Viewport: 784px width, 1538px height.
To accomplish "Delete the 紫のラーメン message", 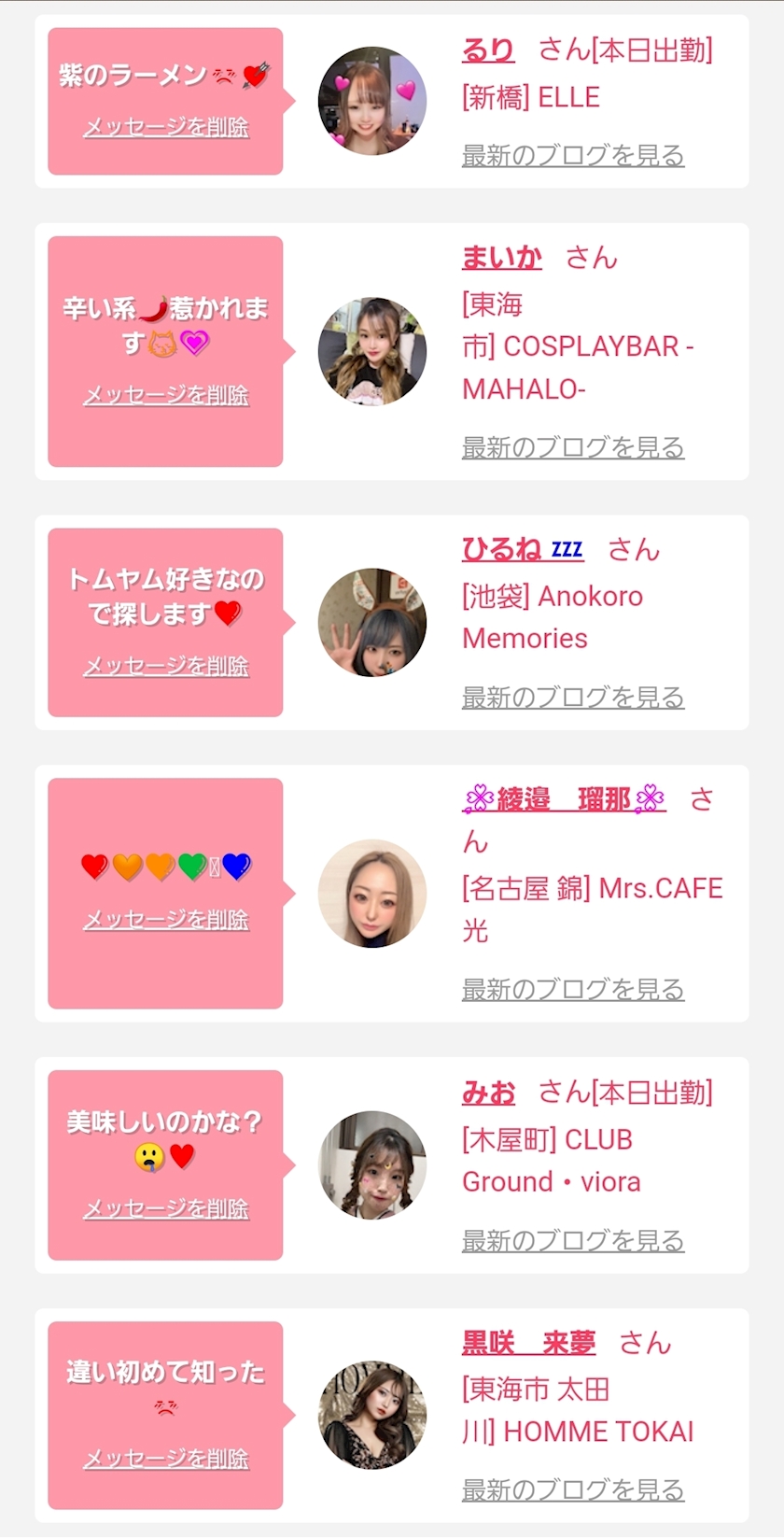I will coord(166,127).
